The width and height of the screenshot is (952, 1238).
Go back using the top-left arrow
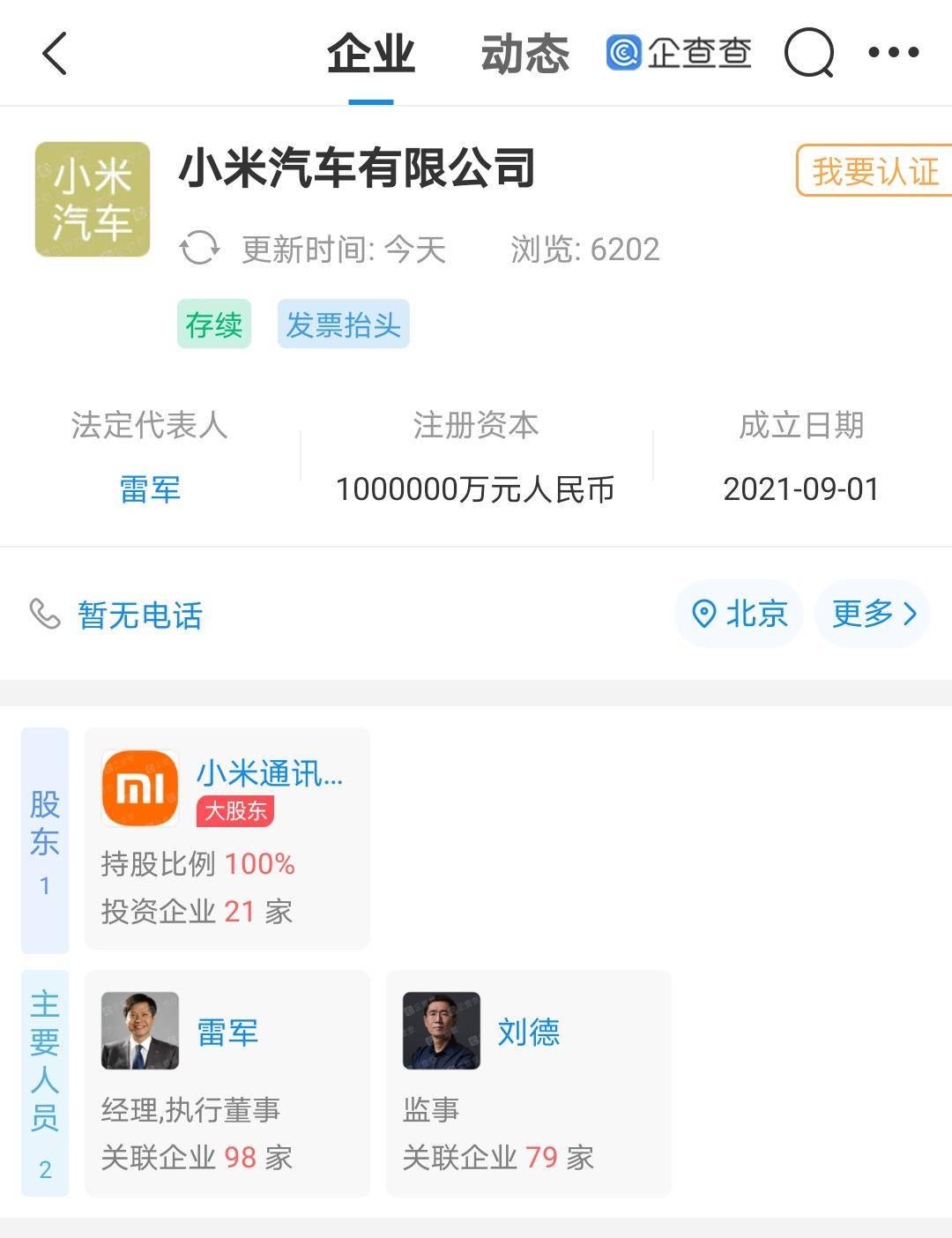point(55,54)
